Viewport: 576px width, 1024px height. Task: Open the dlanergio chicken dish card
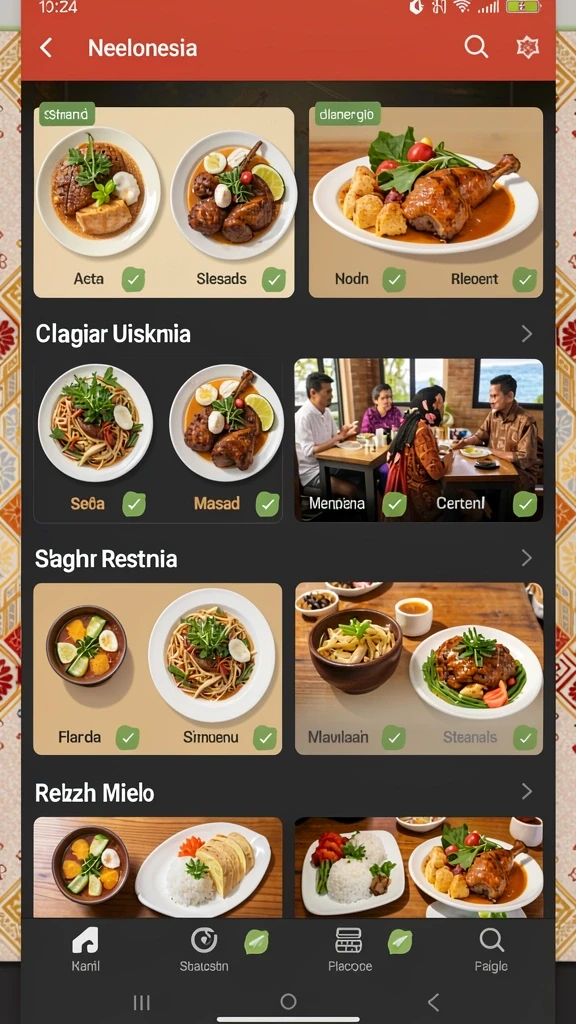426,202
